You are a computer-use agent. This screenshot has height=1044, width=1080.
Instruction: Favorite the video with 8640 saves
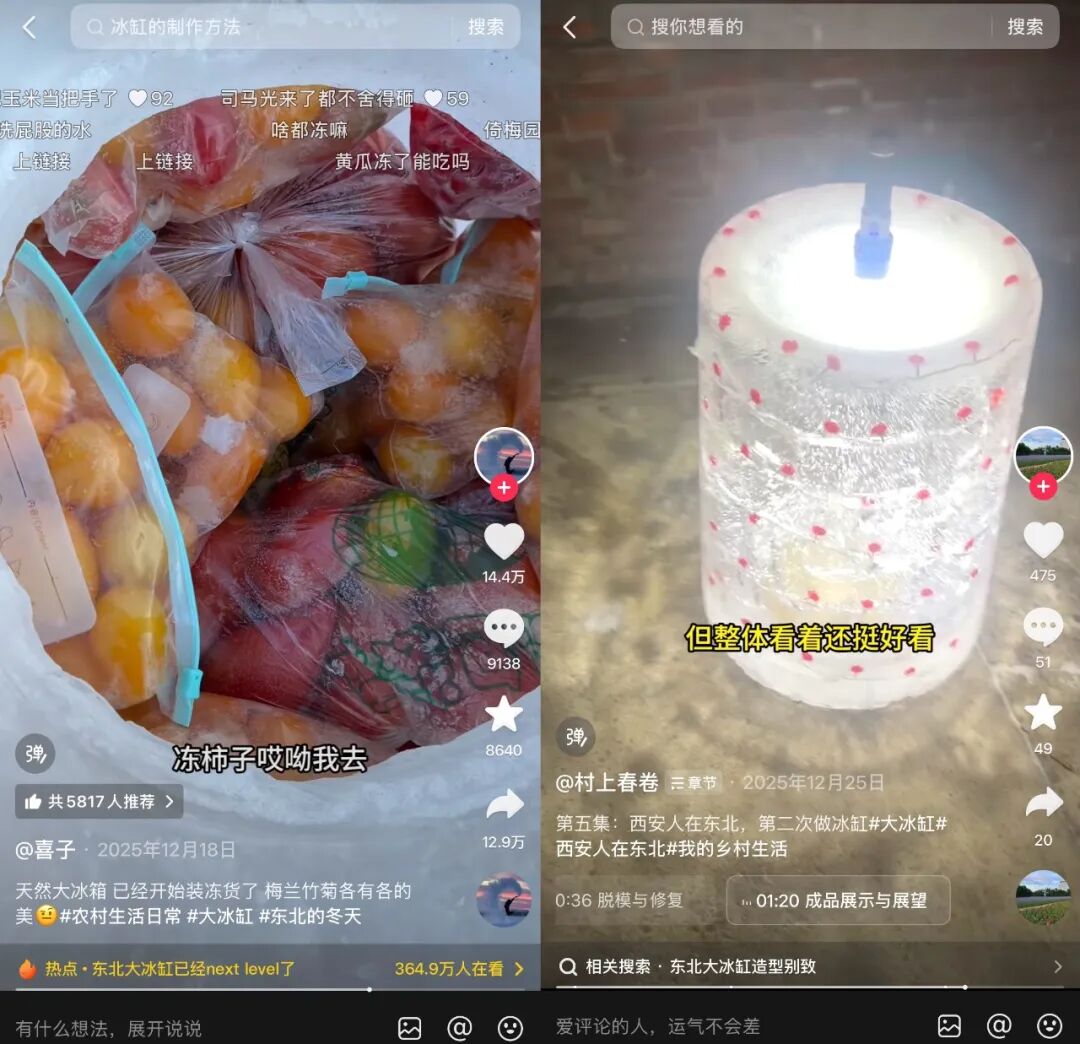tap(503, 714)
